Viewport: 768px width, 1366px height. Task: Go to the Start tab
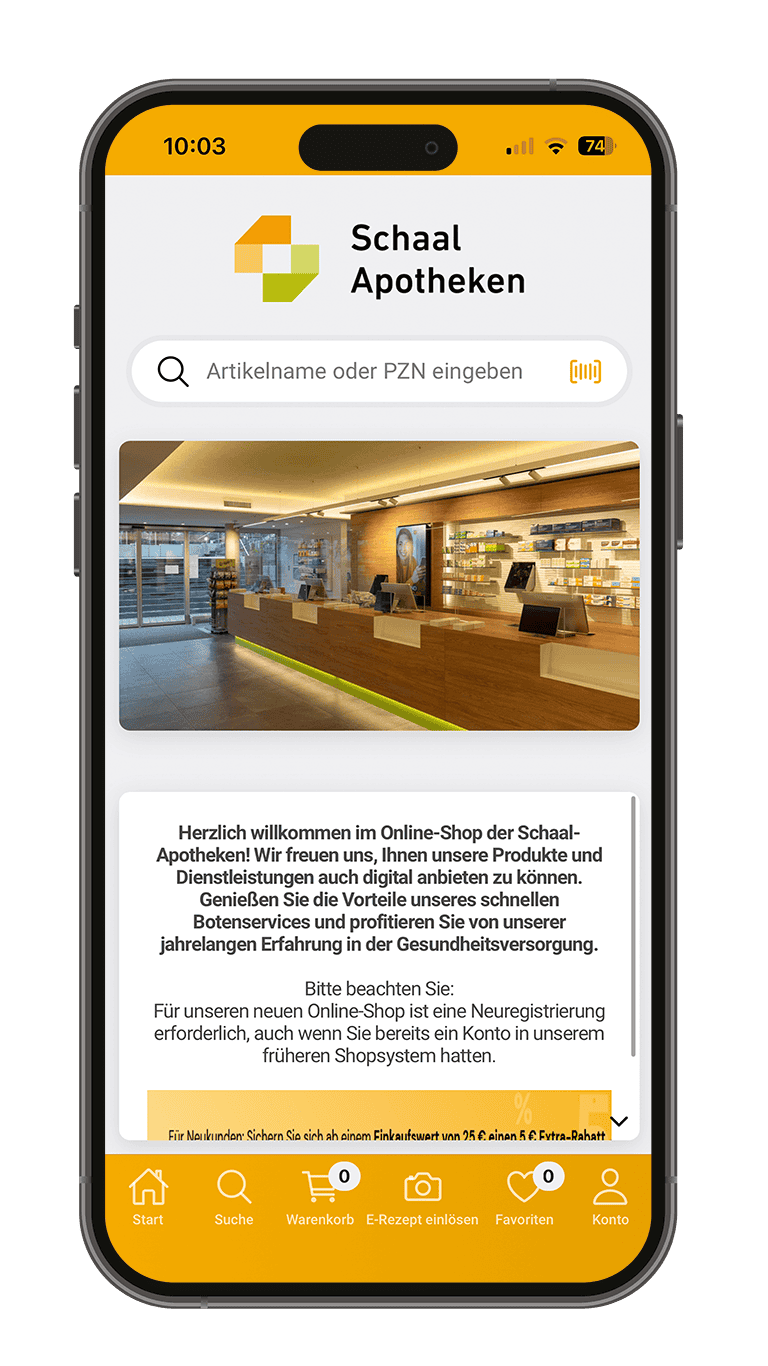148,1197
